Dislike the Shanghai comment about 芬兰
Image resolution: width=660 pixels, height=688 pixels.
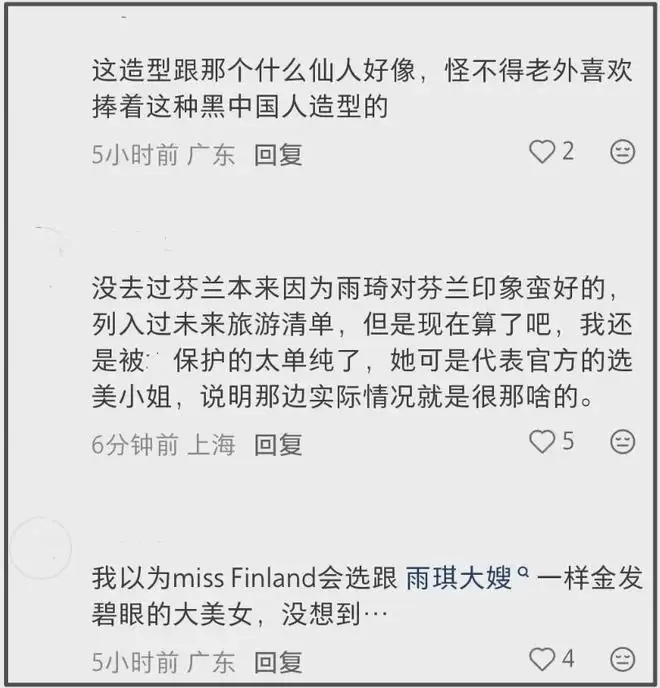tap(623, 441)
